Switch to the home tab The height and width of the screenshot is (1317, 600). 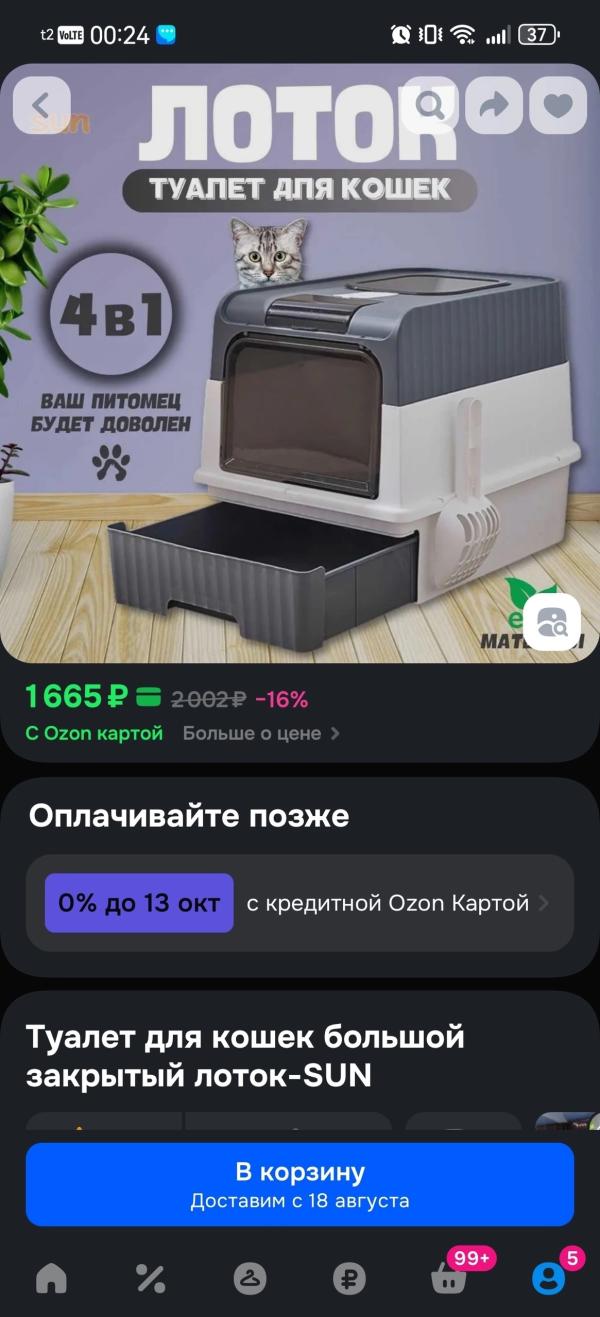51,1278
